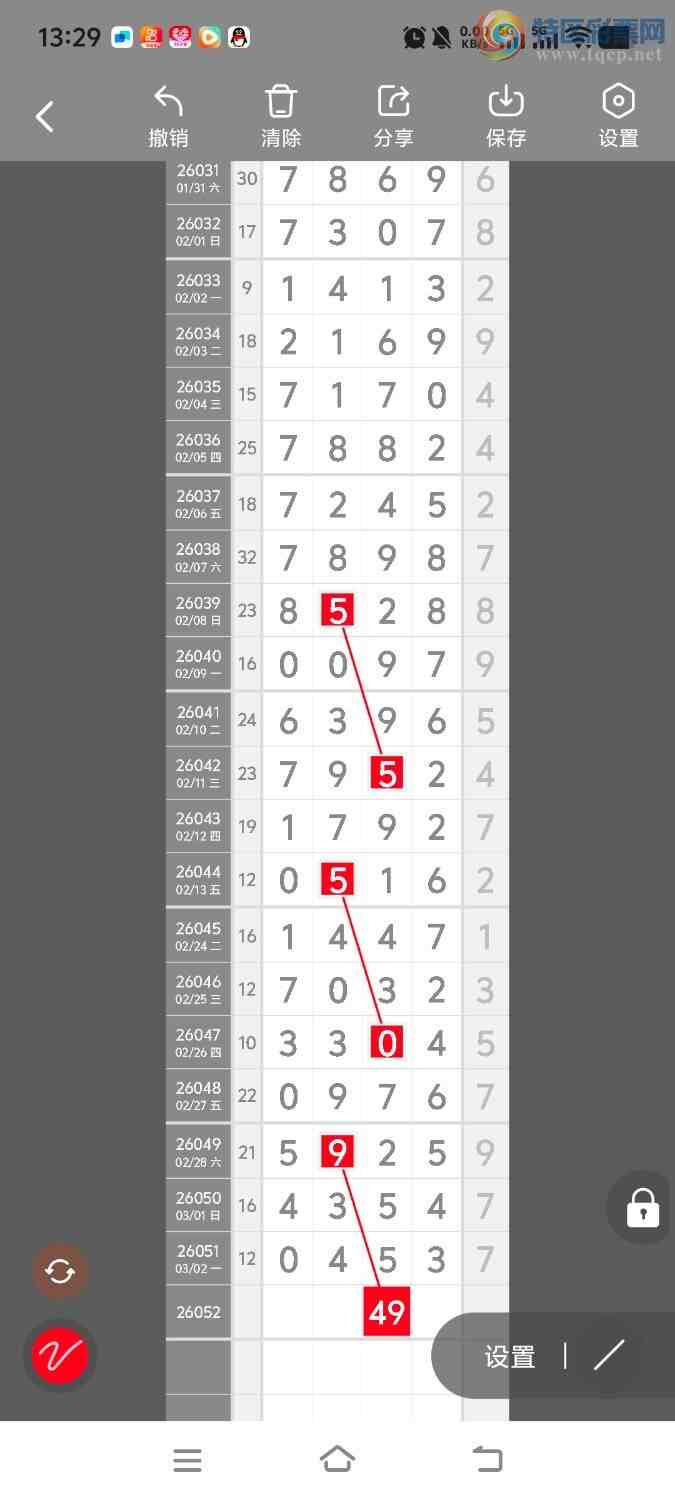Tap the lock icon on right edge

tap(642, 1207)
